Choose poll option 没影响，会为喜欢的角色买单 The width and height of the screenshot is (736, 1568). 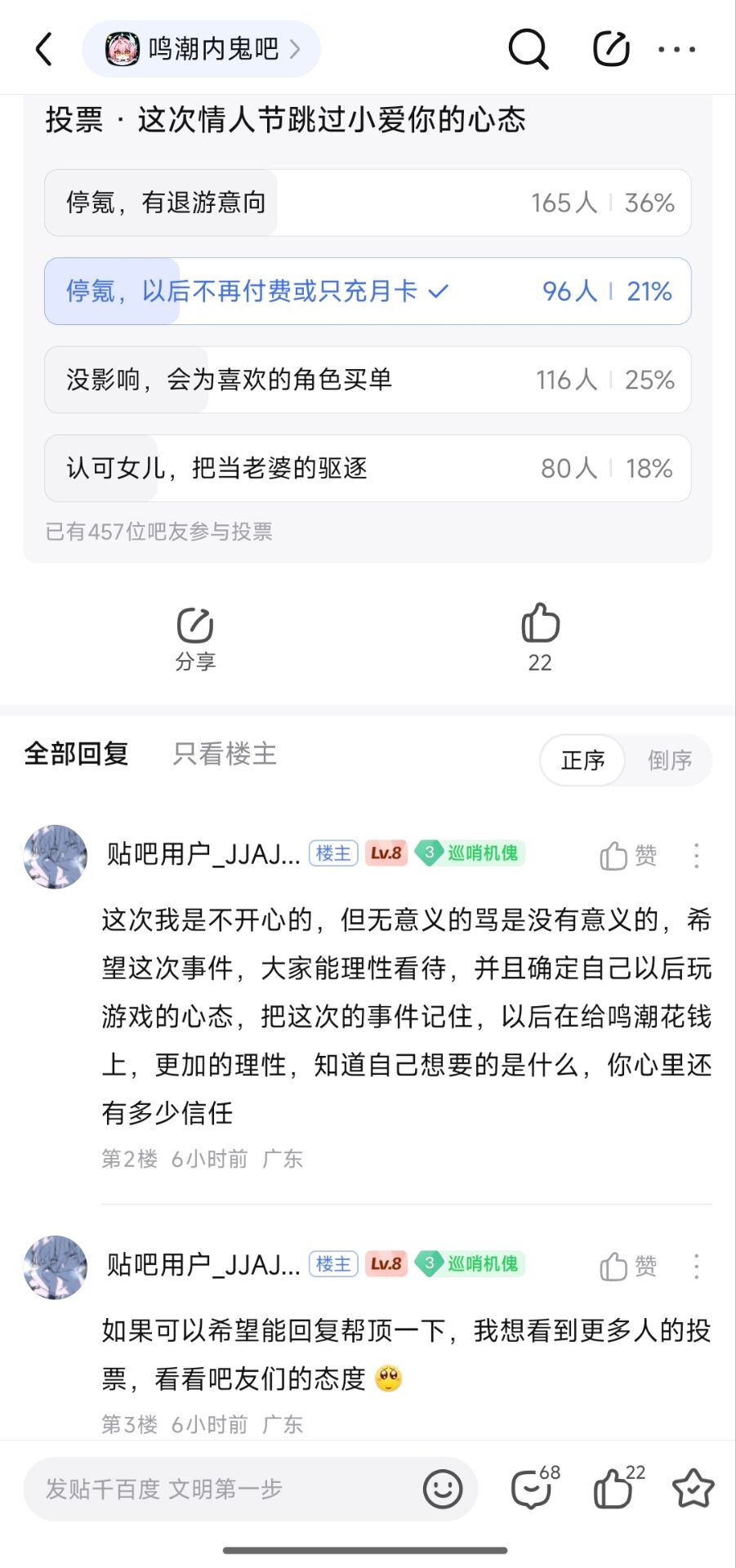[368, 380]
